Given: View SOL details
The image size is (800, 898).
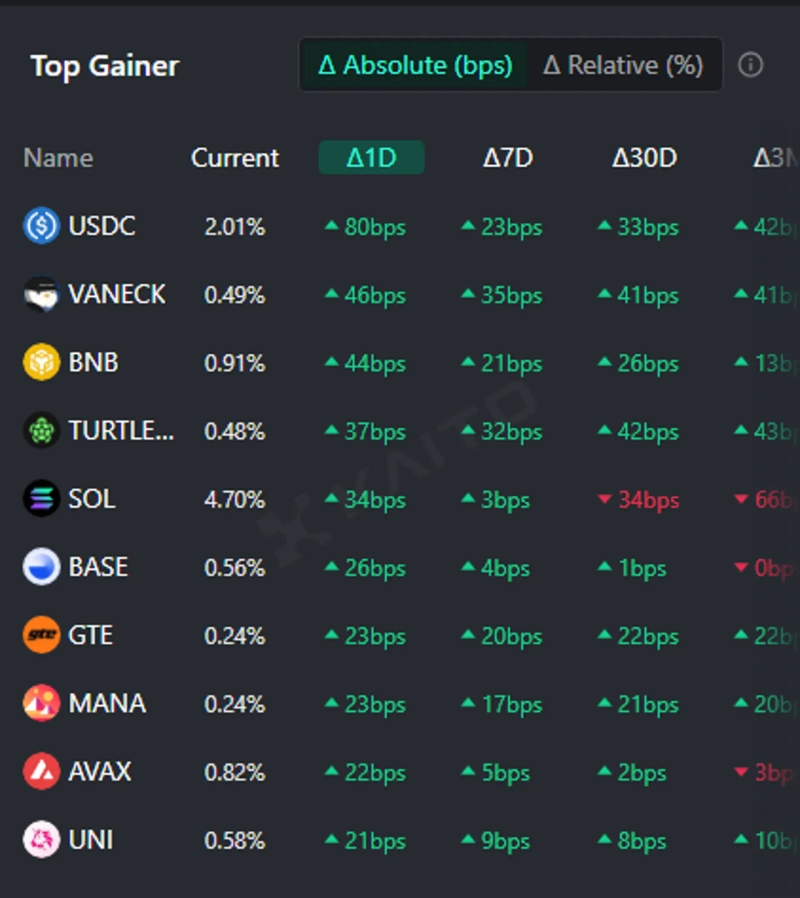Looking at the screenshot, I should click(91, 498).
